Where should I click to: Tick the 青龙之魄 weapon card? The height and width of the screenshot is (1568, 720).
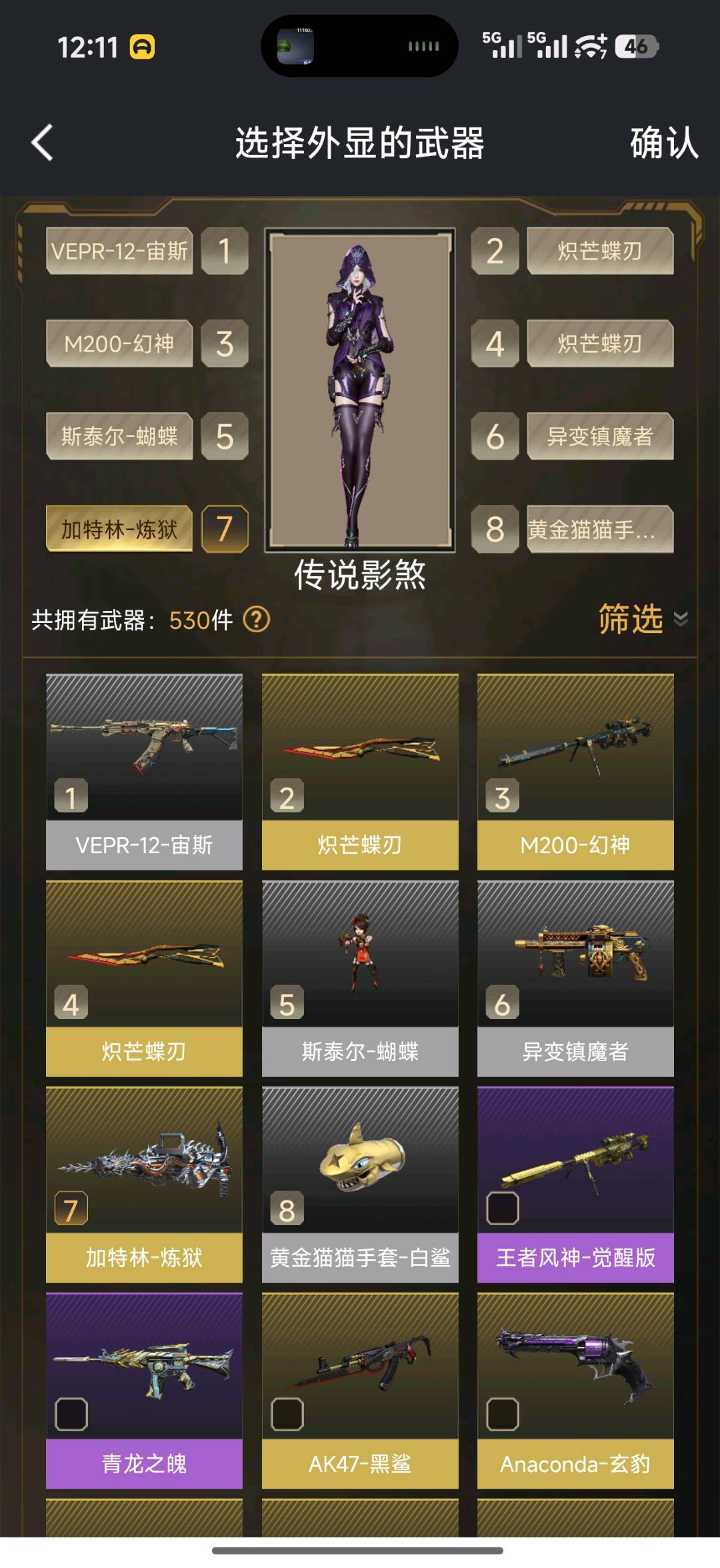click(144, 1391)
